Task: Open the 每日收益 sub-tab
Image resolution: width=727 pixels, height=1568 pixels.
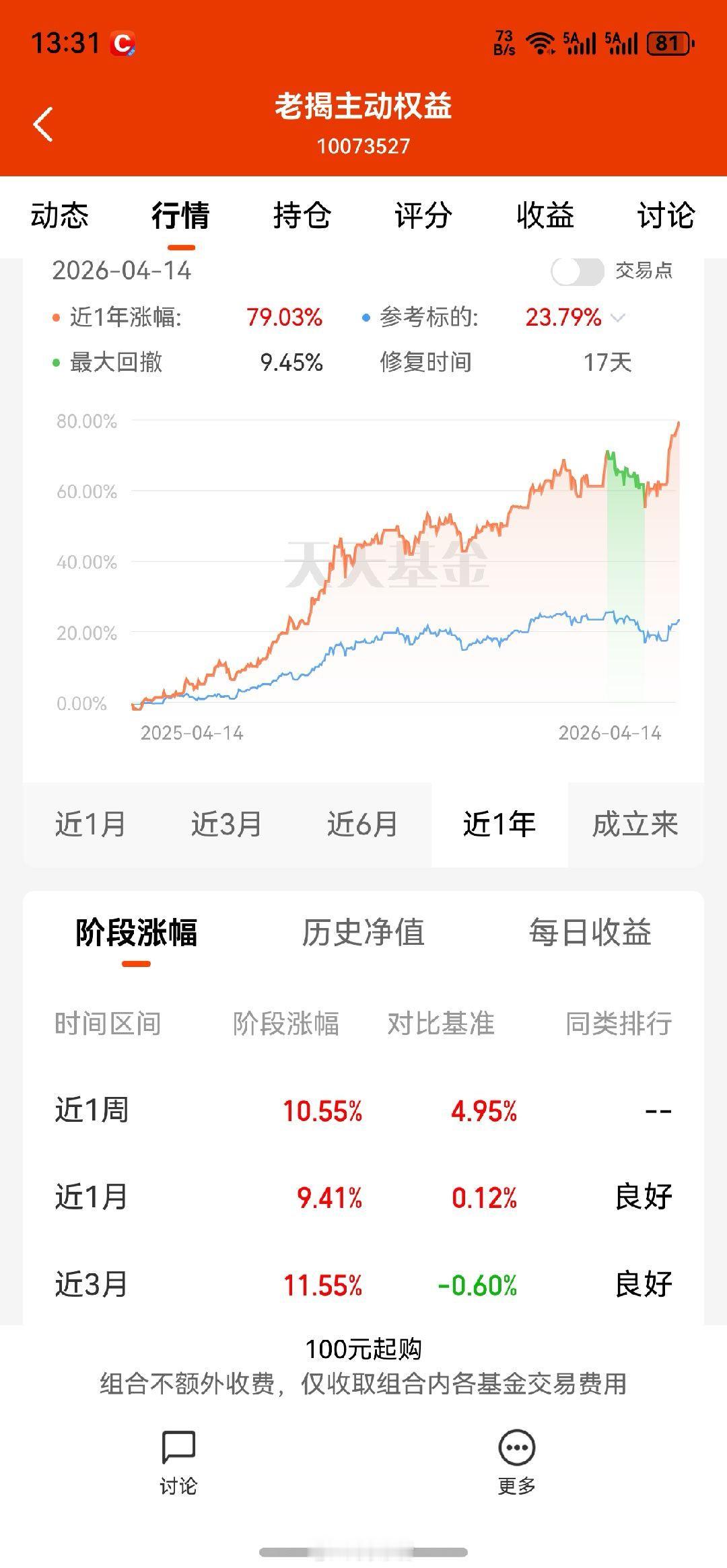Action: (x=591, y=935)
